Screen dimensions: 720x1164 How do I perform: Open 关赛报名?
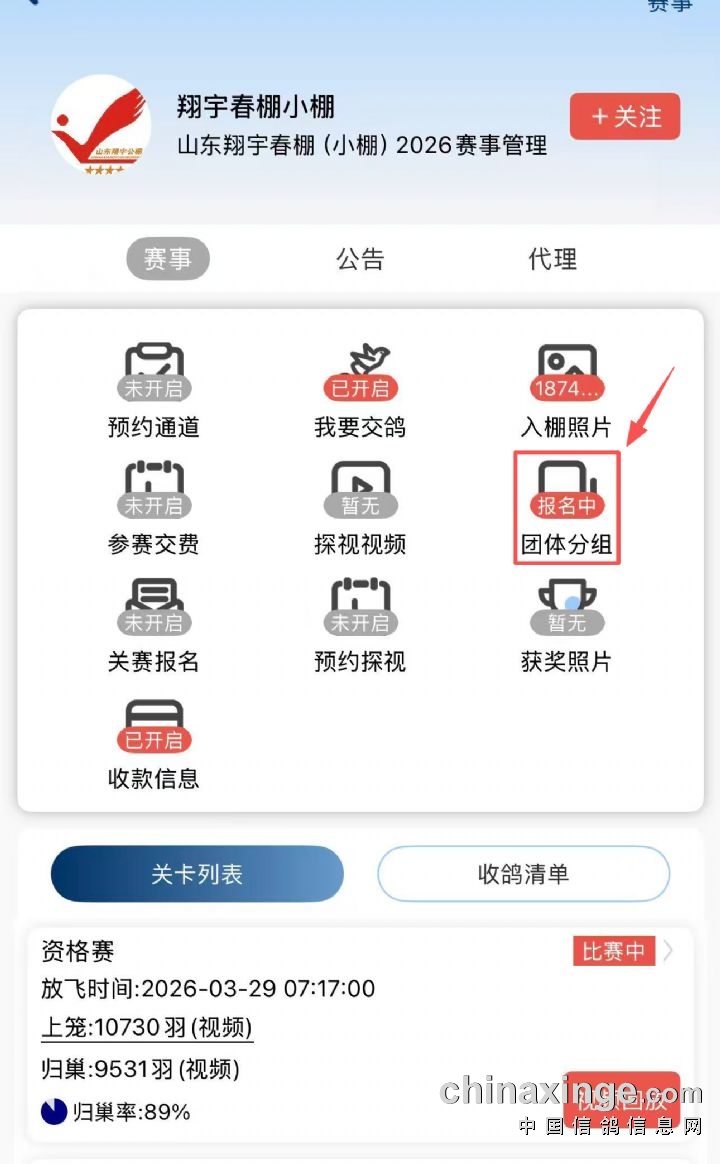pos(153,625)
